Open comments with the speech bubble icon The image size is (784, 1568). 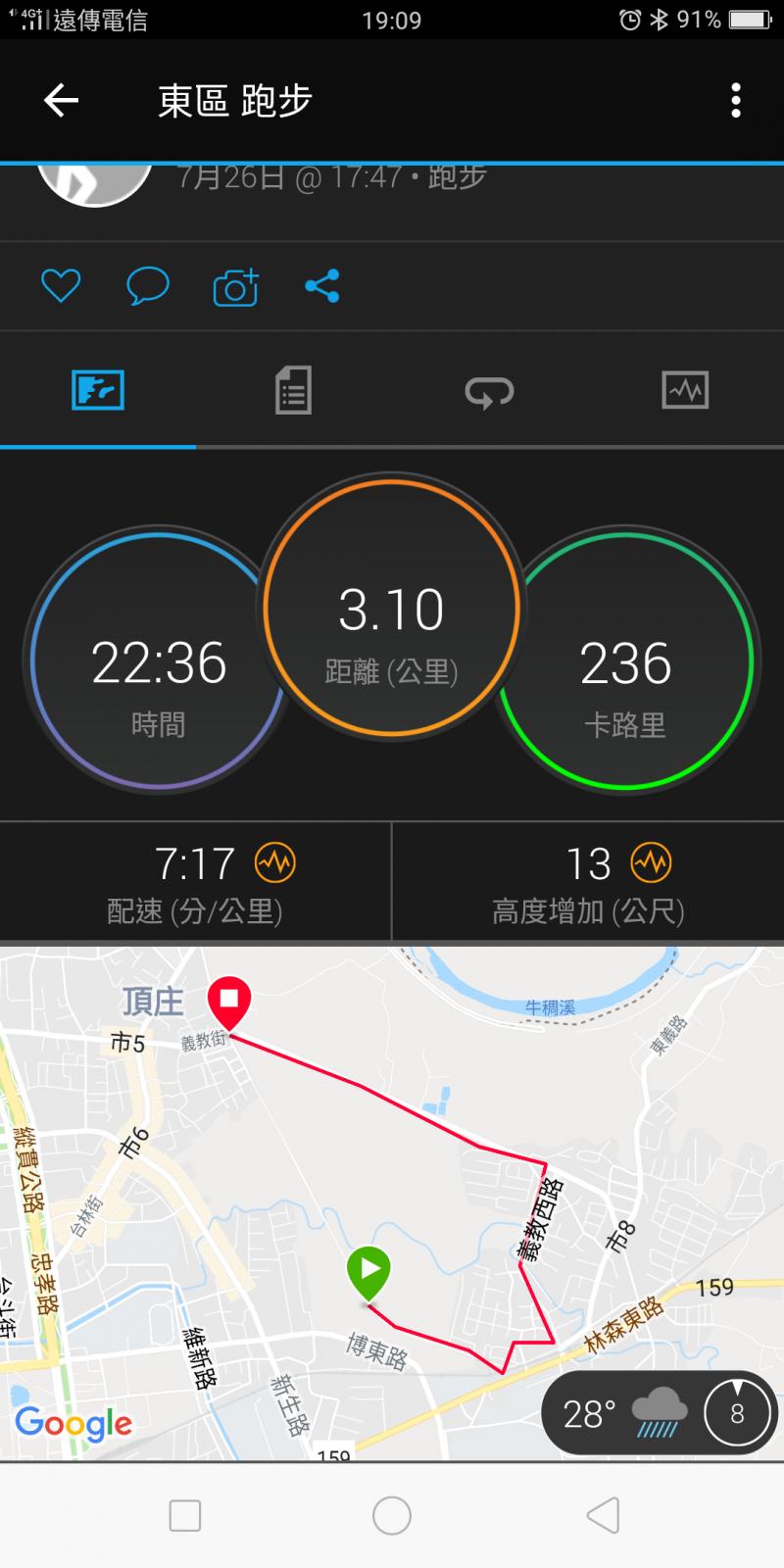click(x=148, y=286)
